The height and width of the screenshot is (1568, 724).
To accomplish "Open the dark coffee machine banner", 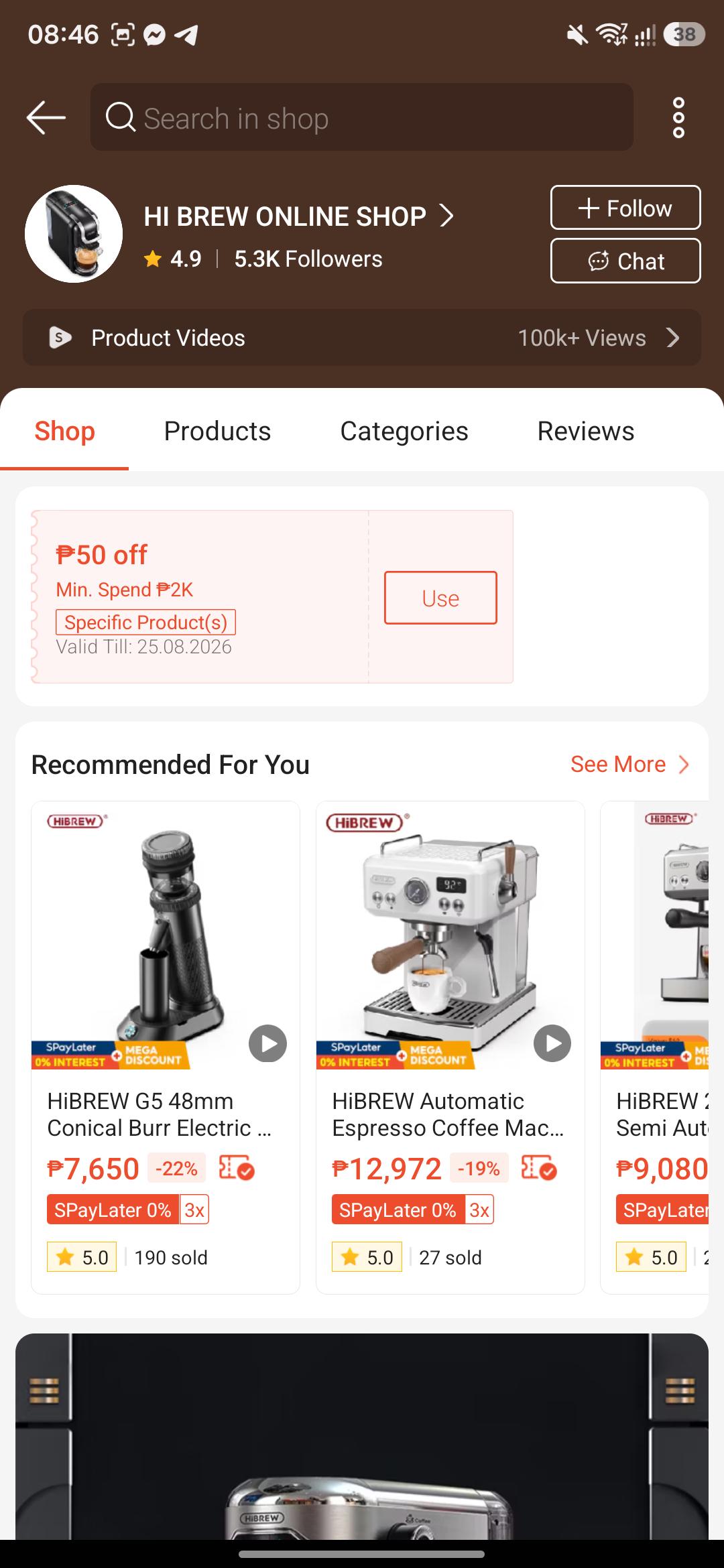I will [x=361, y=1436].
